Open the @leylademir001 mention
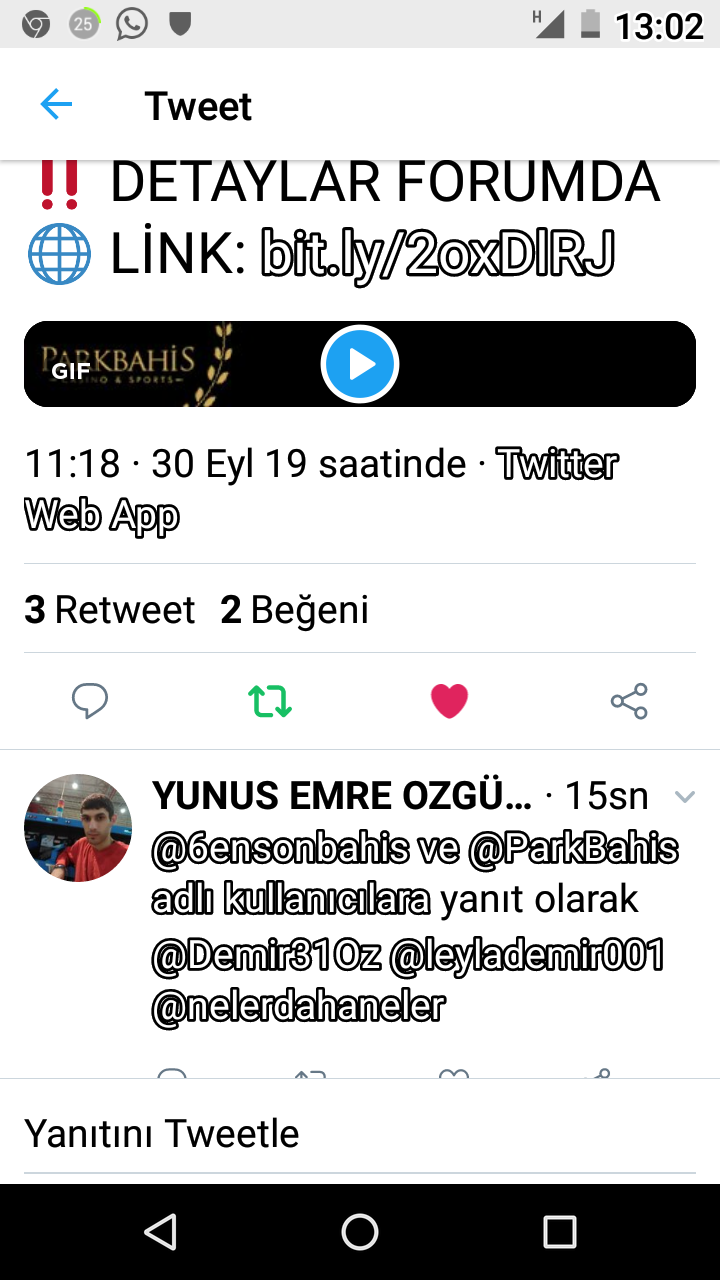 pos(527,957)
